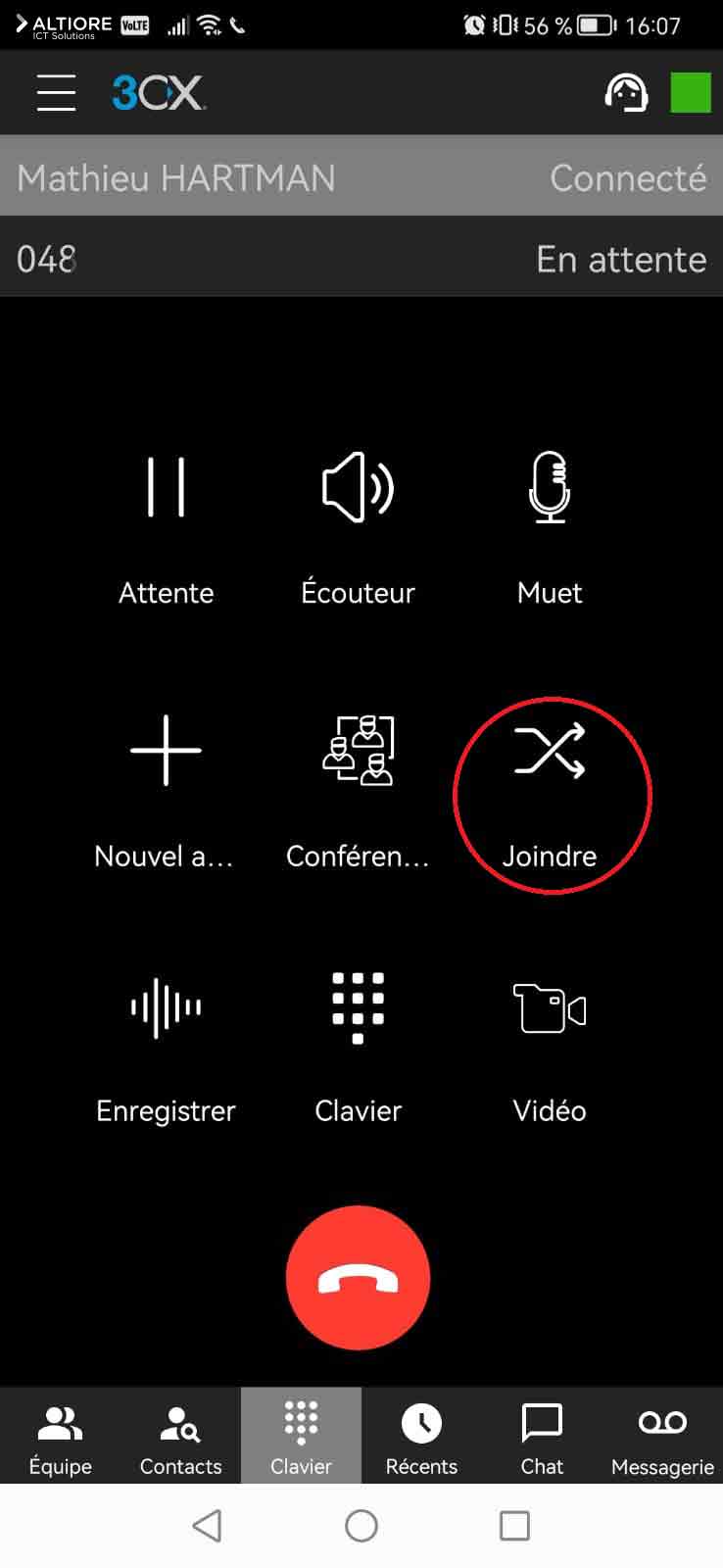Hang up with the red button
This screenshot has height=1568, width=723.
pyautogui.click(x=358, y=1278)
